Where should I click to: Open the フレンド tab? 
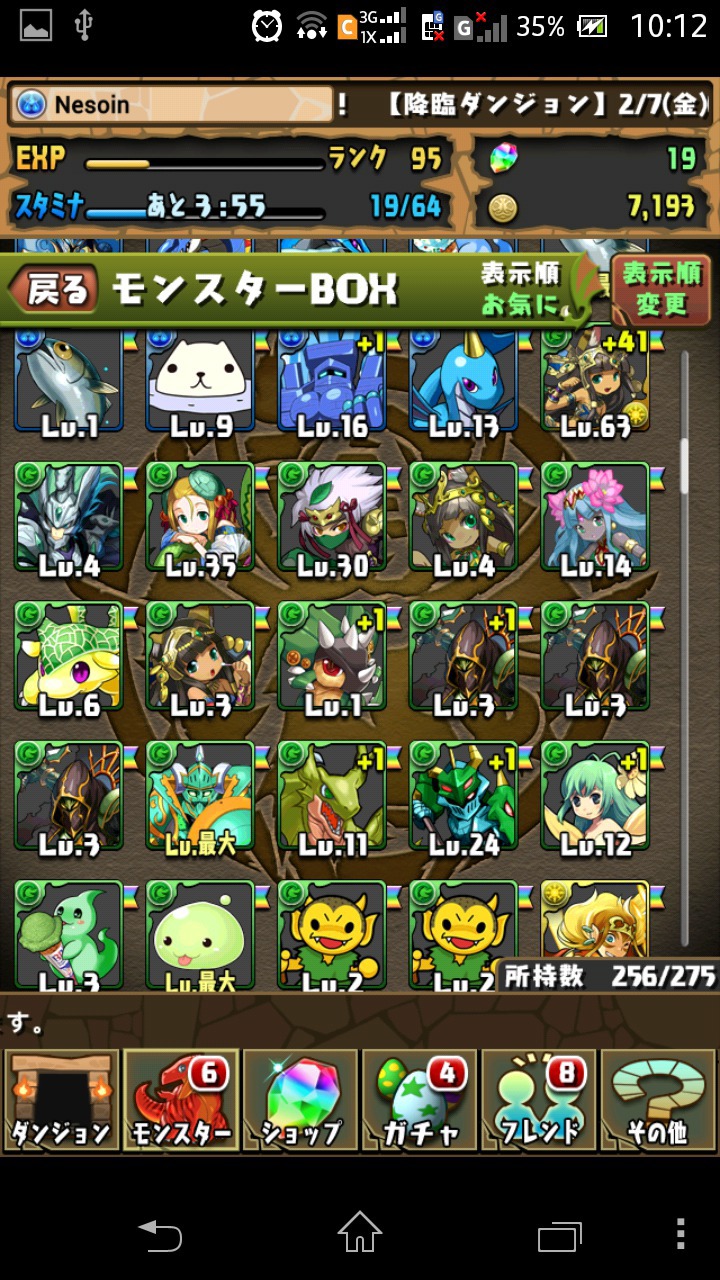point(538,1099)
